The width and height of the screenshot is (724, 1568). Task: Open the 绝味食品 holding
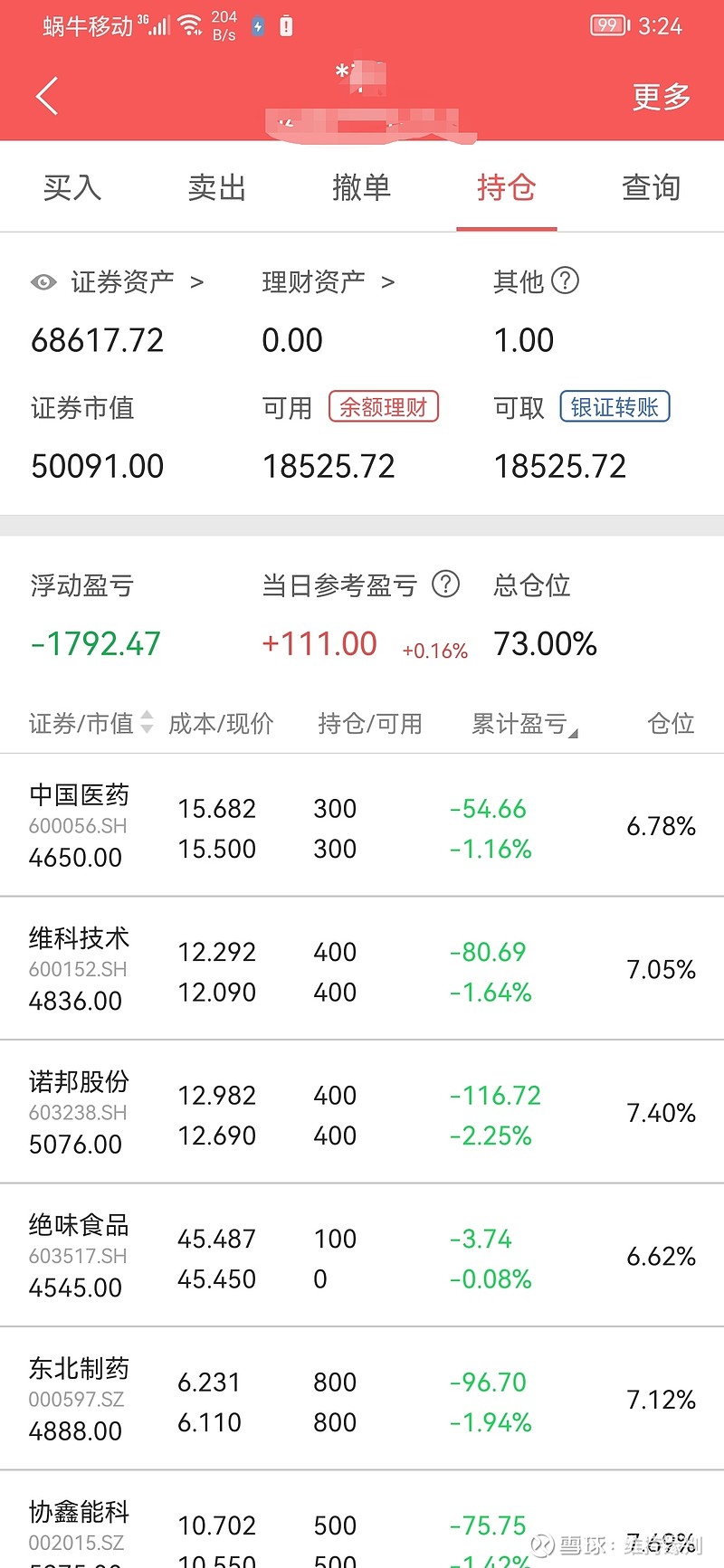point(362,1256)
